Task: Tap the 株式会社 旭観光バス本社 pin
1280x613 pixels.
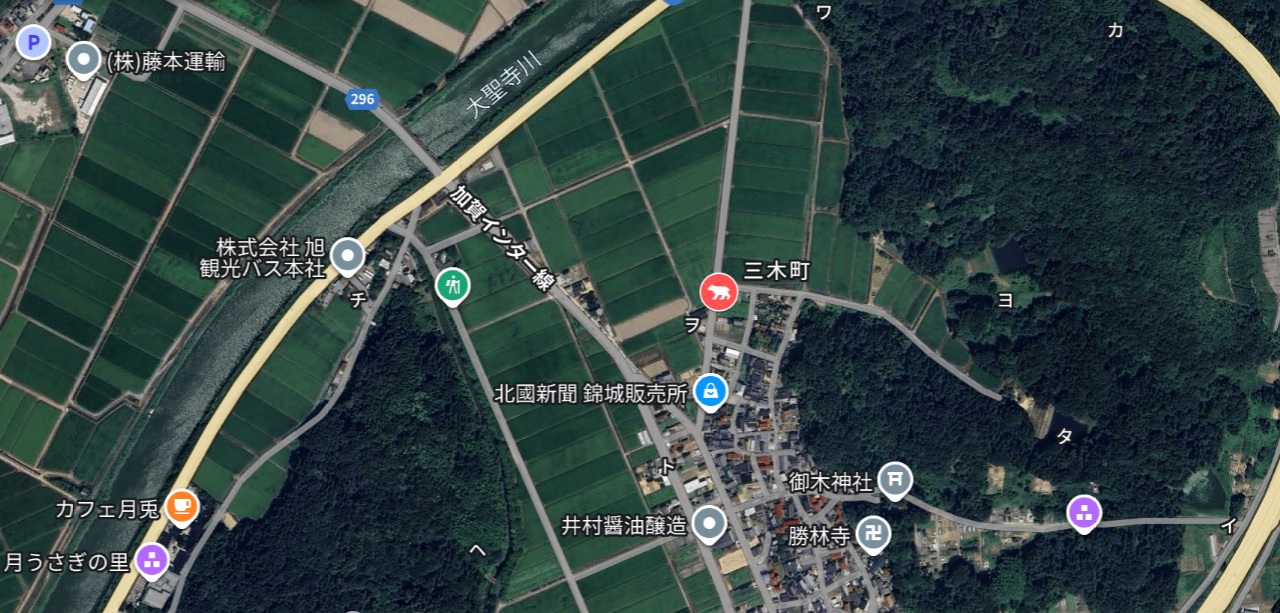Action: (x=348, y=256)
